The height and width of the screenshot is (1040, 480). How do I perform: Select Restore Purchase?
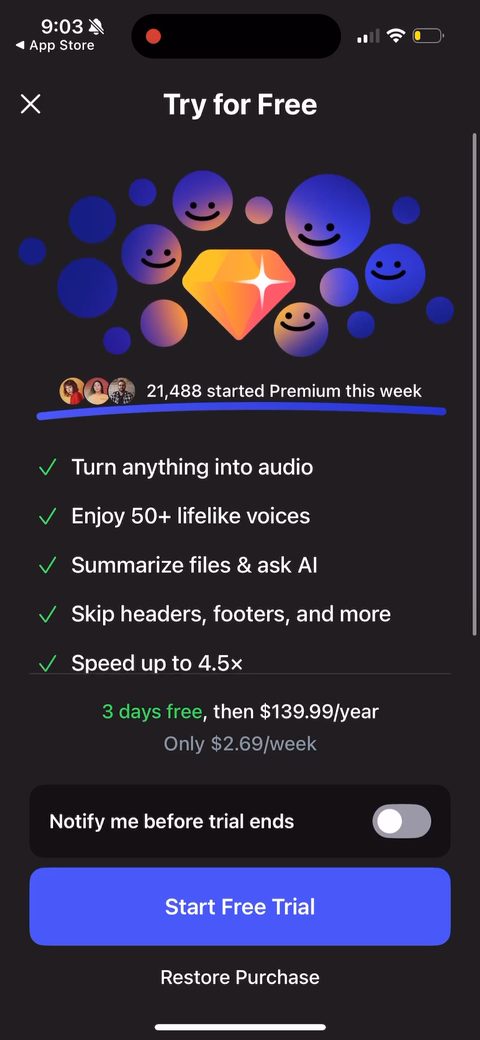(240, 977)
